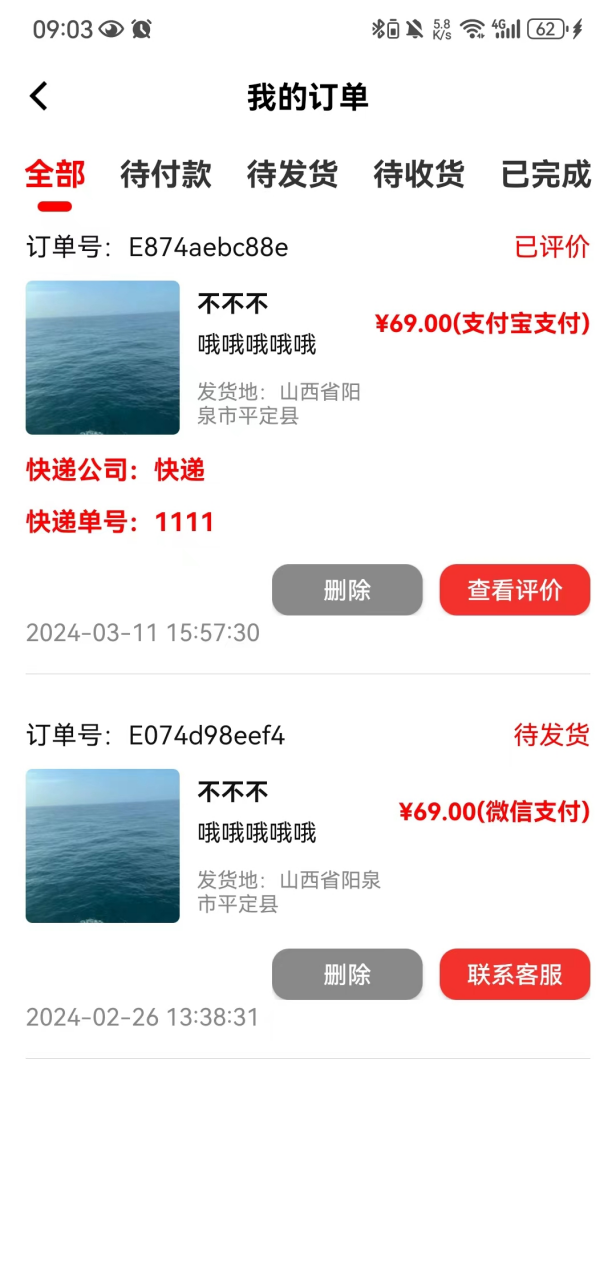View the 已完成 tab

(545, 174)
